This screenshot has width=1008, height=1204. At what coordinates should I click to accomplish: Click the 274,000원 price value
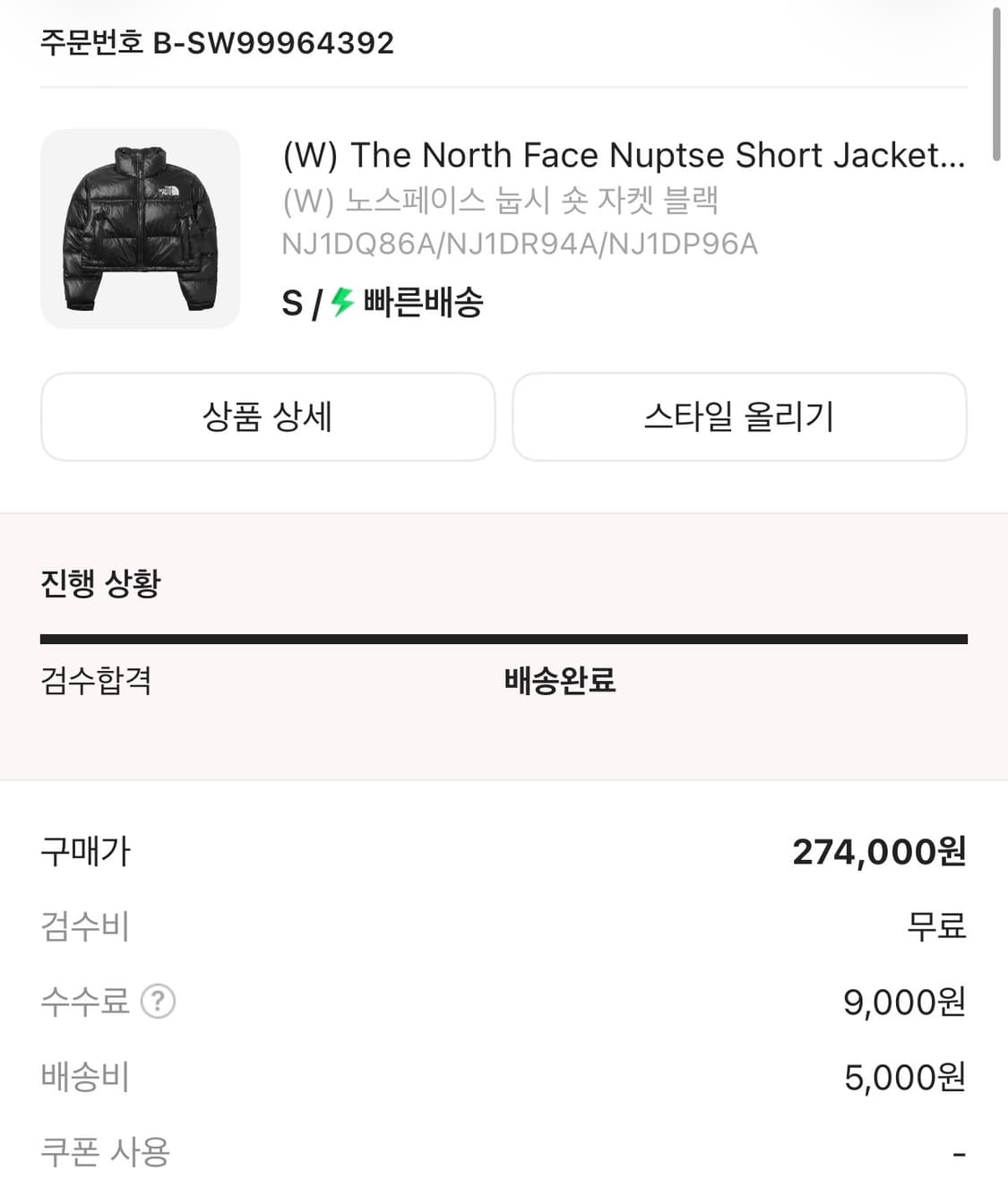(879, 852)
